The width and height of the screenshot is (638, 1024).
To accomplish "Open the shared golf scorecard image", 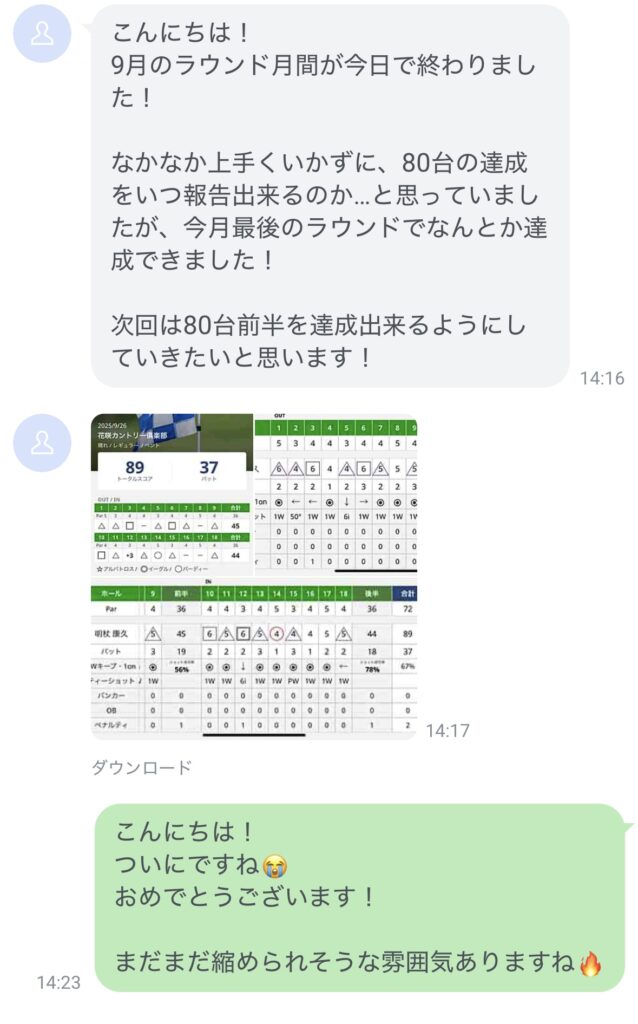I will (x=254, y=577).
